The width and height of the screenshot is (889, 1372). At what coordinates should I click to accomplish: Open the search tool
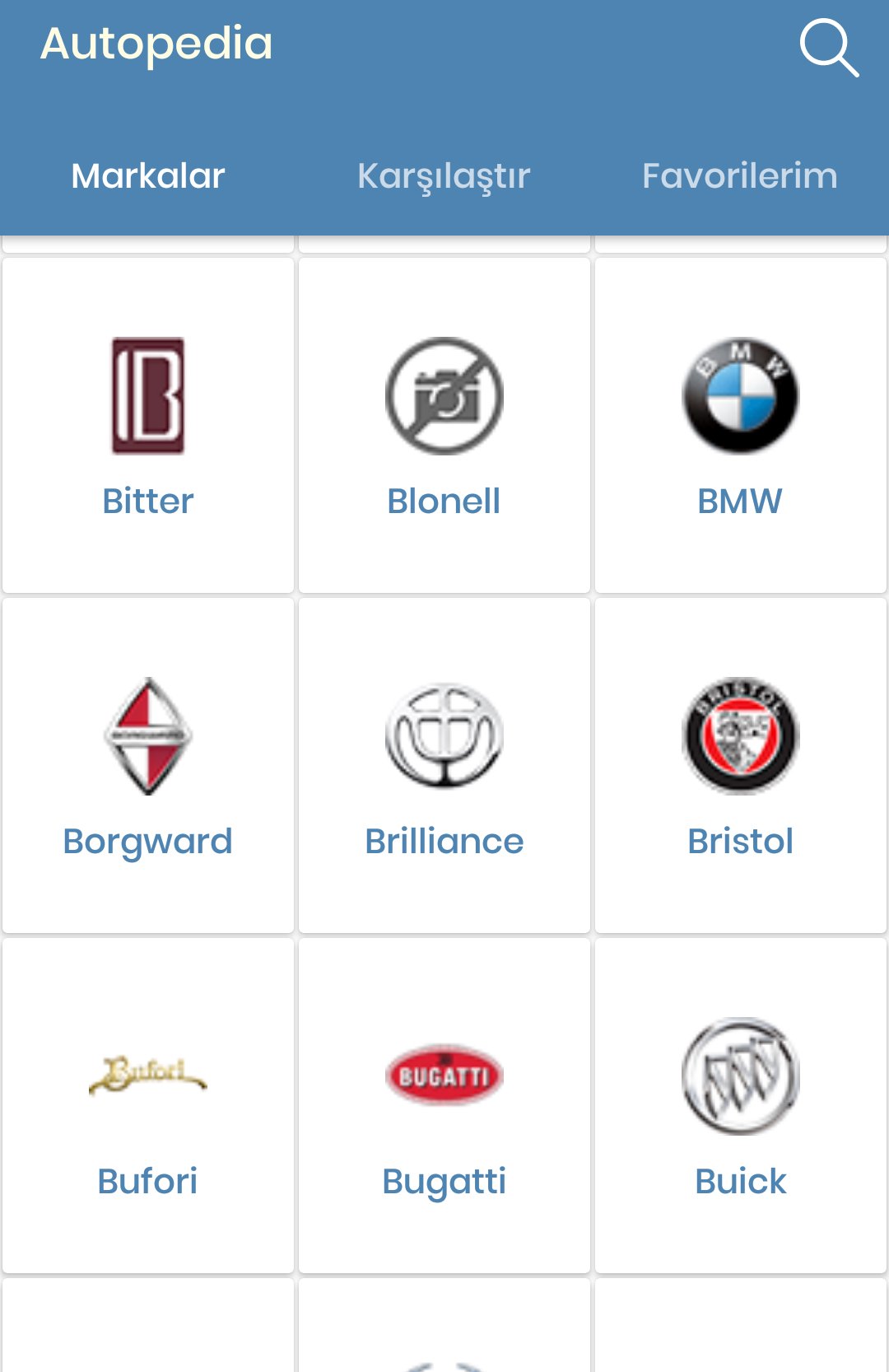pyautogui.click(x=831, y=48)
